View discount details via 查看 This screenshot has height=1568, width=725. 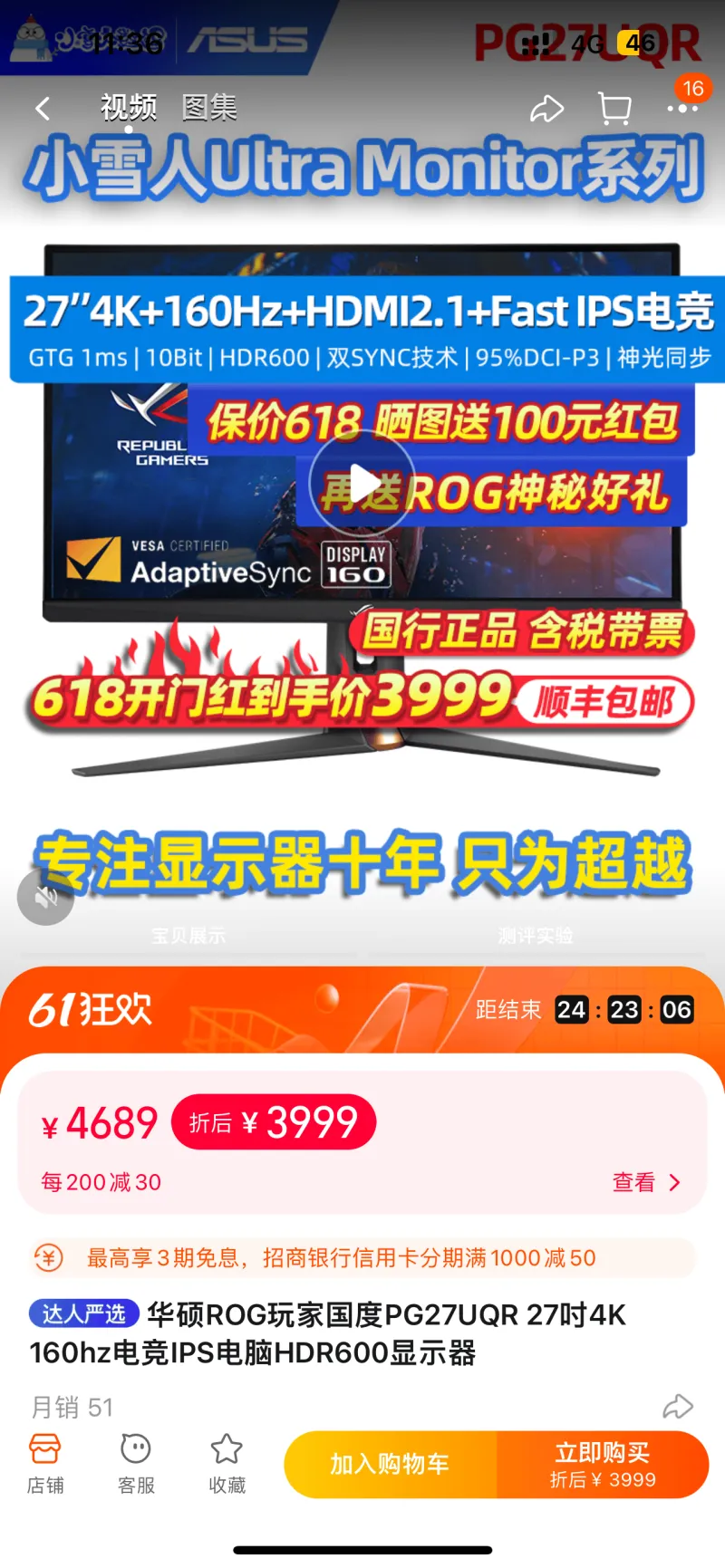point(645,1182)
